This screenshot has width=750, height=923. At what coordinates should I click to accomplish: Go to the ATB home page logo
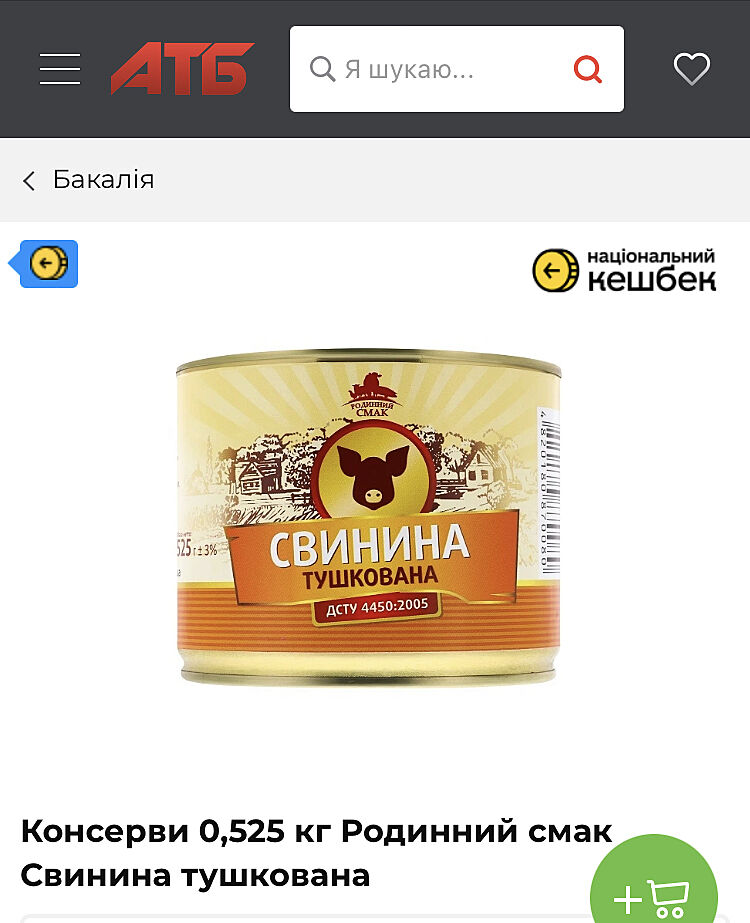pos(182,69)
